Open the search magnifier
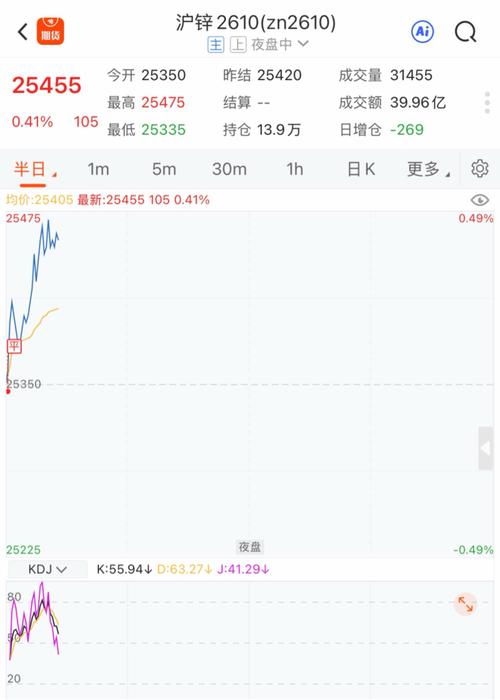This screenshot has height=700, width=500. tap(466, 32)
